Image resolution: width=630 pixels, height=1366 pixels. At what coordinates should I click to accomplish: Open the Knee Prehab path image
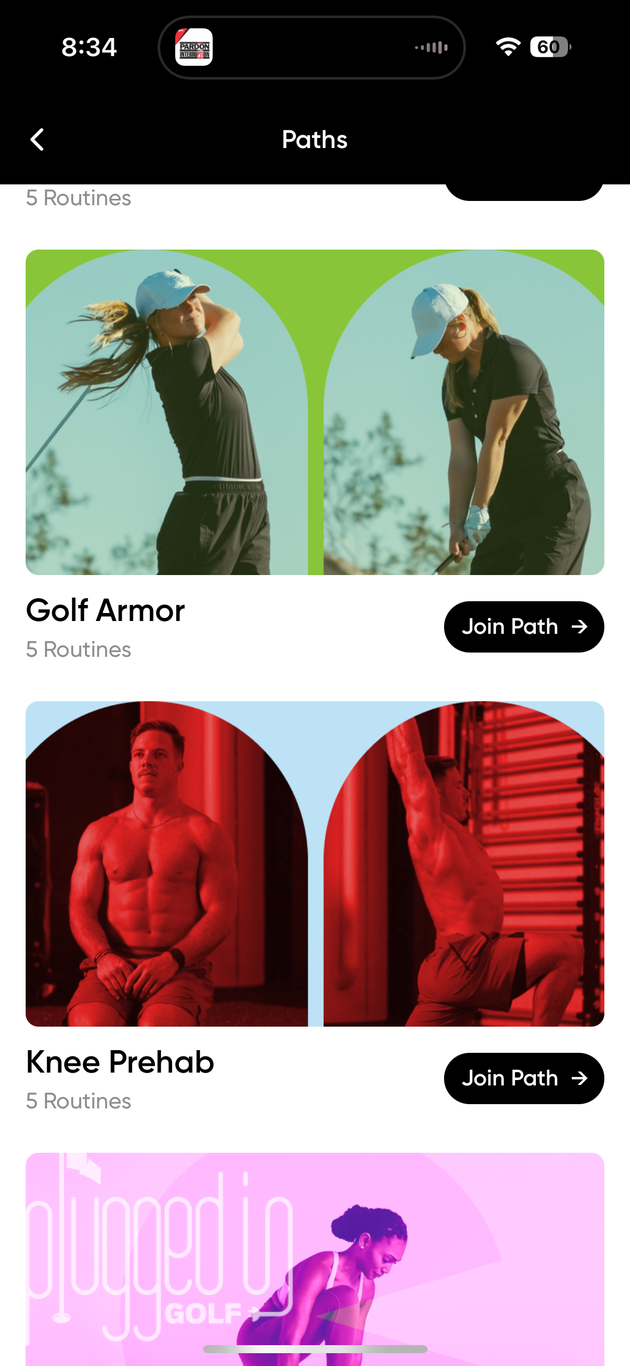314,863
